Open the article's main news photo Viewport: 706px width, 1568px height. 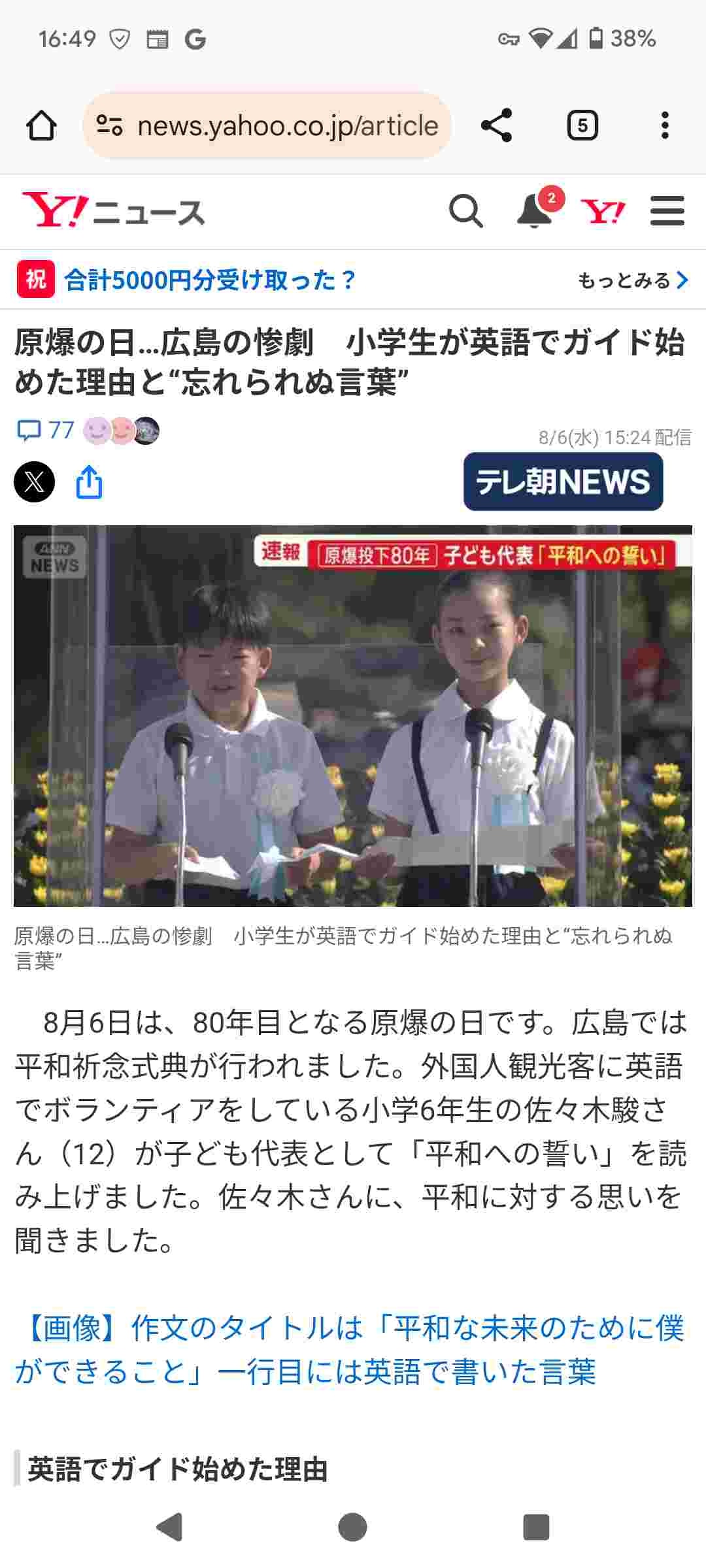pos(353,715)
